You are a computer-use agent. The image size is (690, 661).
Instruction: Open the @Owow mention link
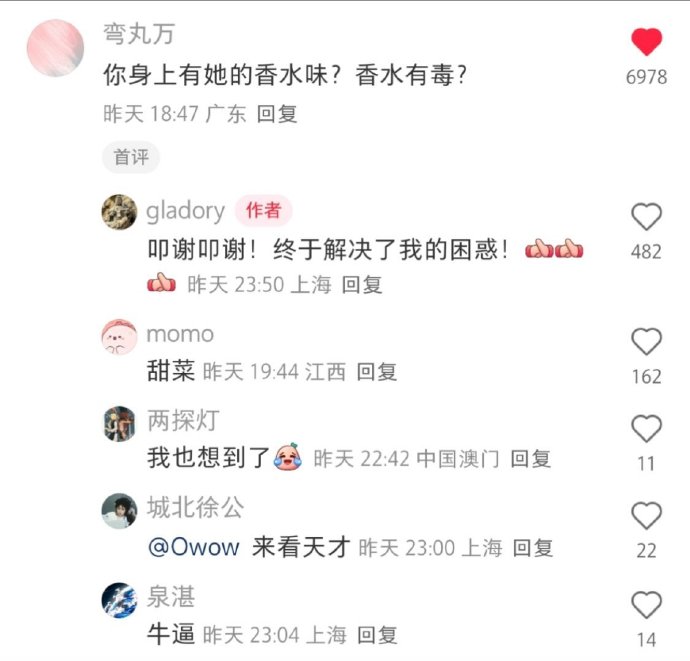193,547
